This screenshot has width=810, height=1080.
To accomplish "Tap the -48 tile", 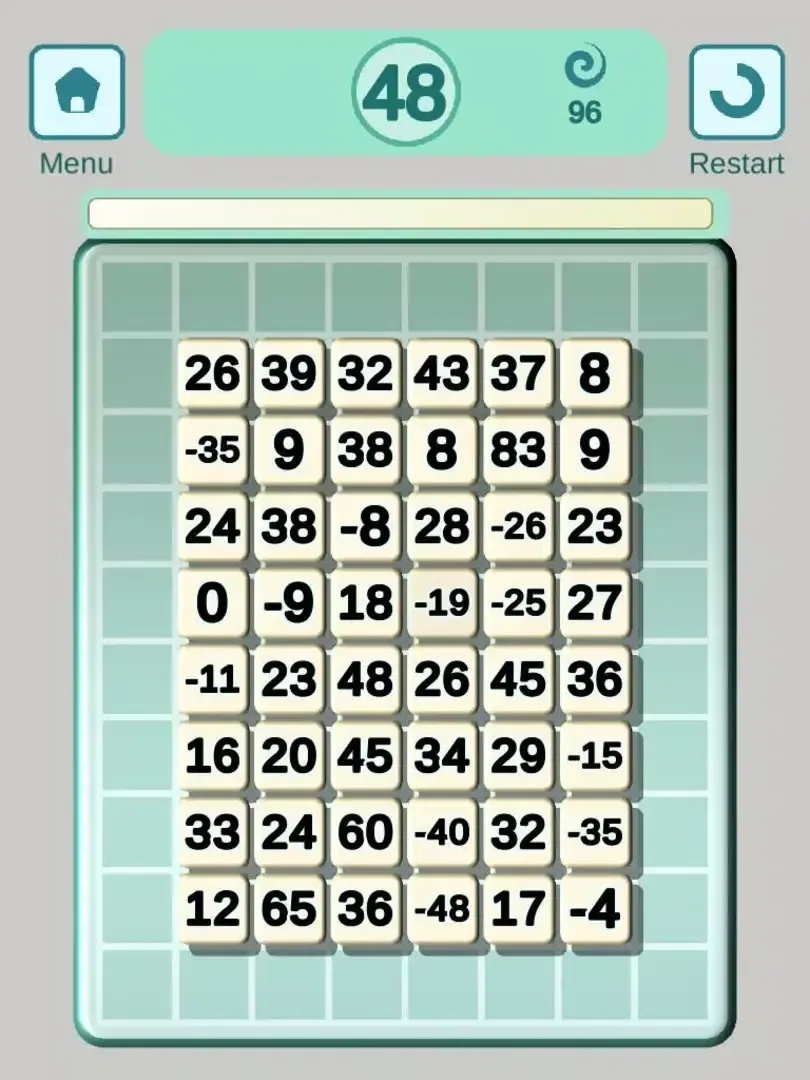I will click(441, 909).
